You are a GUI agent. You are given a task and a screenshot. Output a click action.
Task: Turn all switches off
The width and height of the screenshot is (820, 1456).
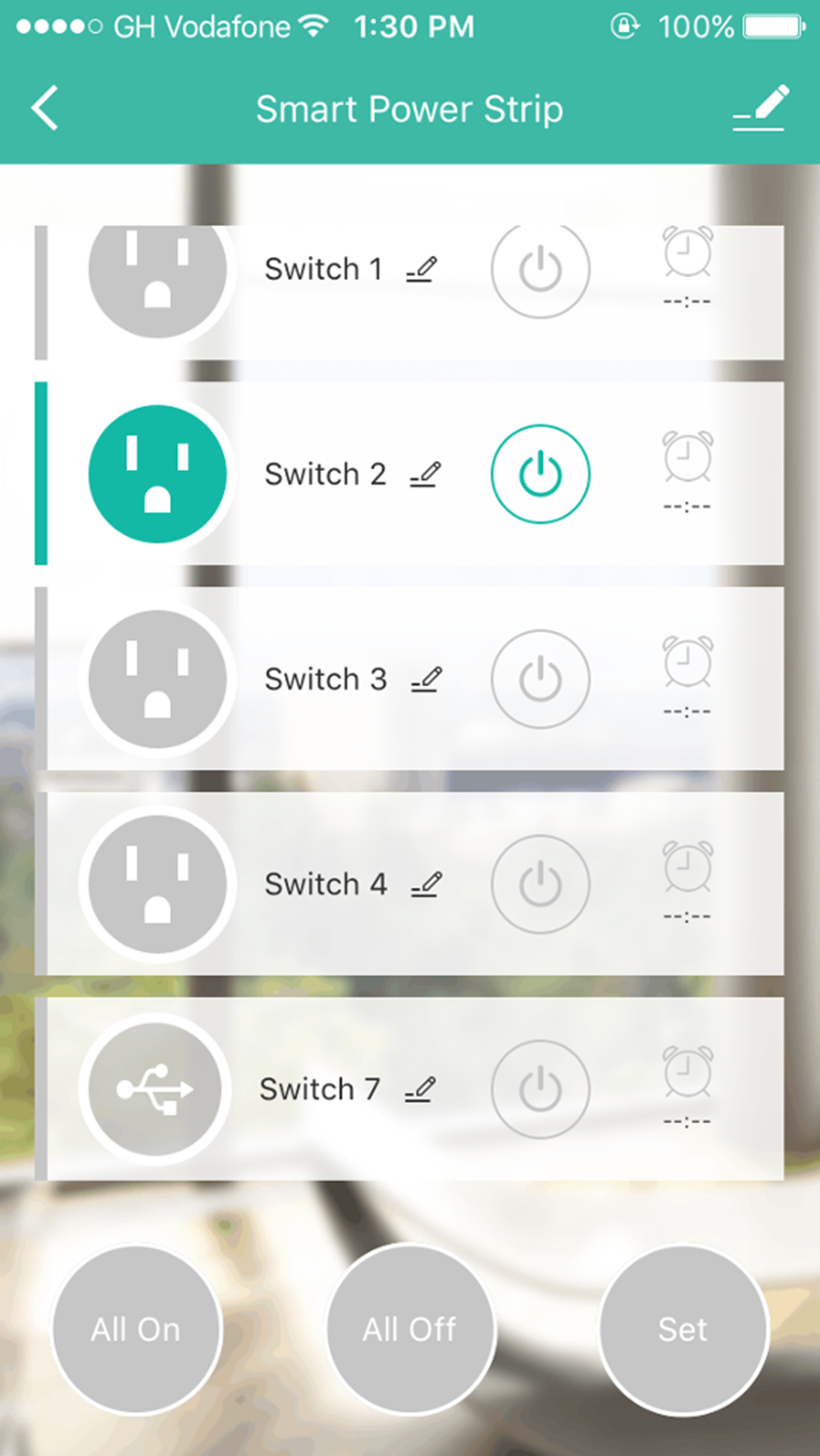(x=410, y=1329)
